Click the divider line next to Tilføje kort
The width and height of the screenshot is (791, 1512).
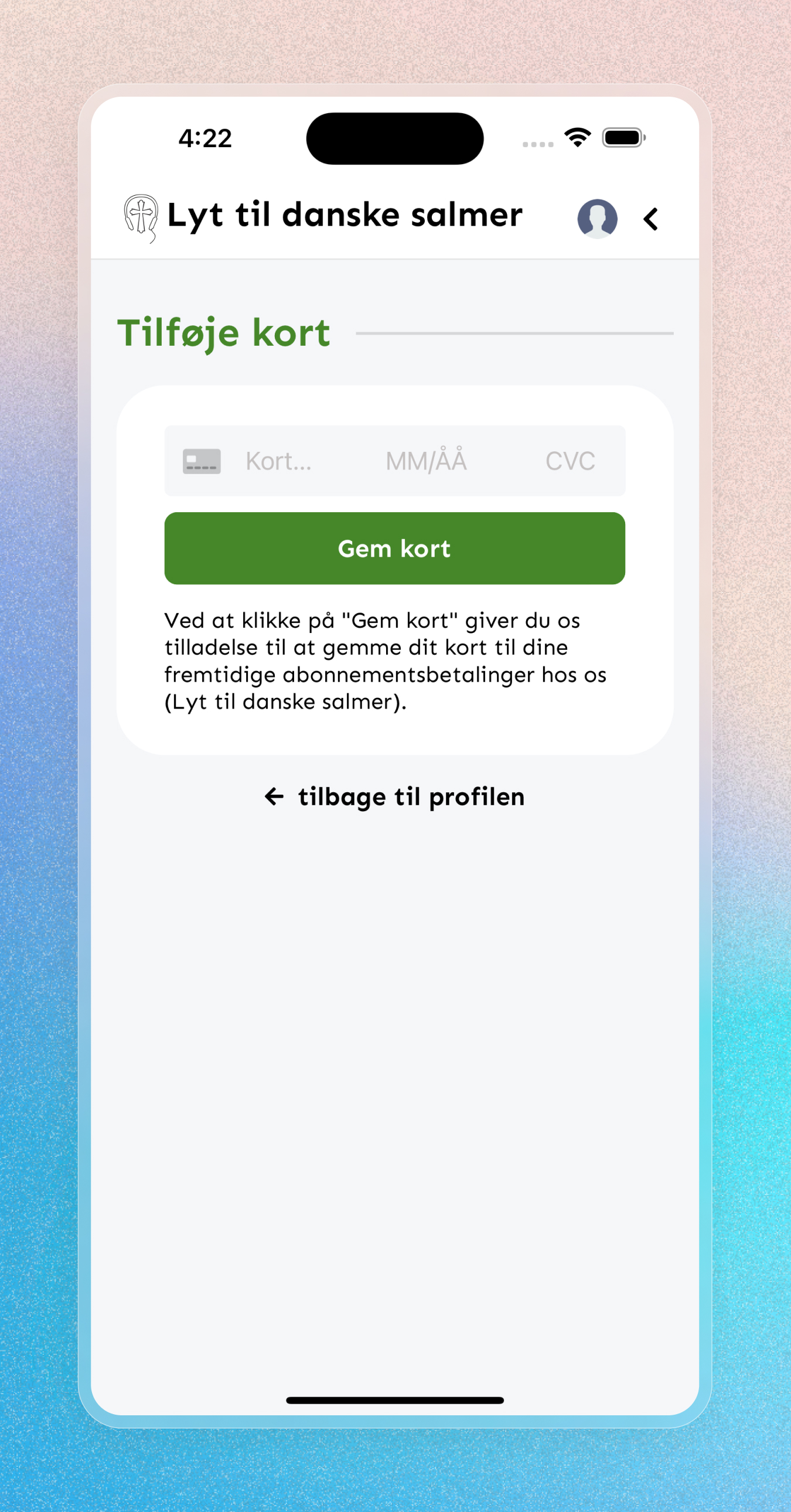coord(516,332)
